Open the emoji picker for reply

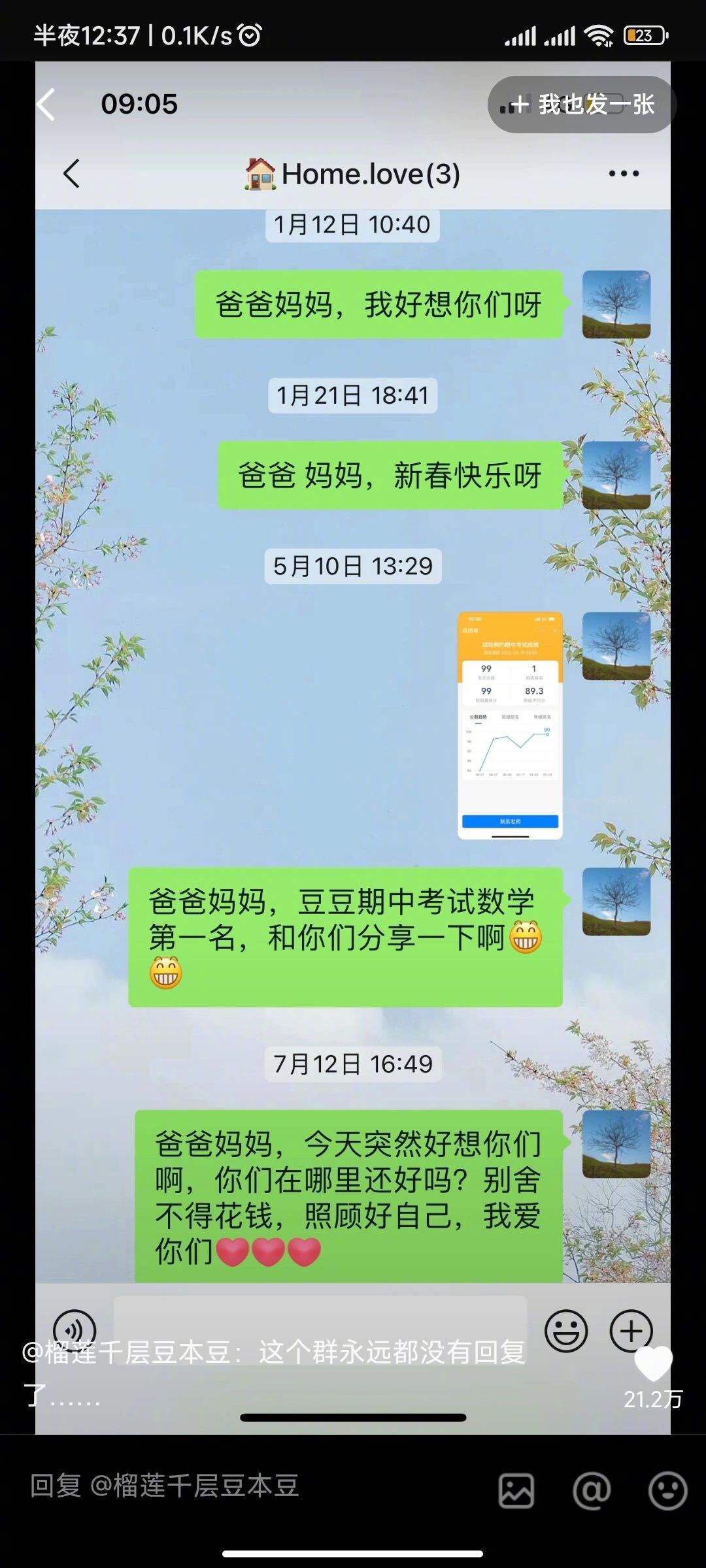click(667, 1490)
